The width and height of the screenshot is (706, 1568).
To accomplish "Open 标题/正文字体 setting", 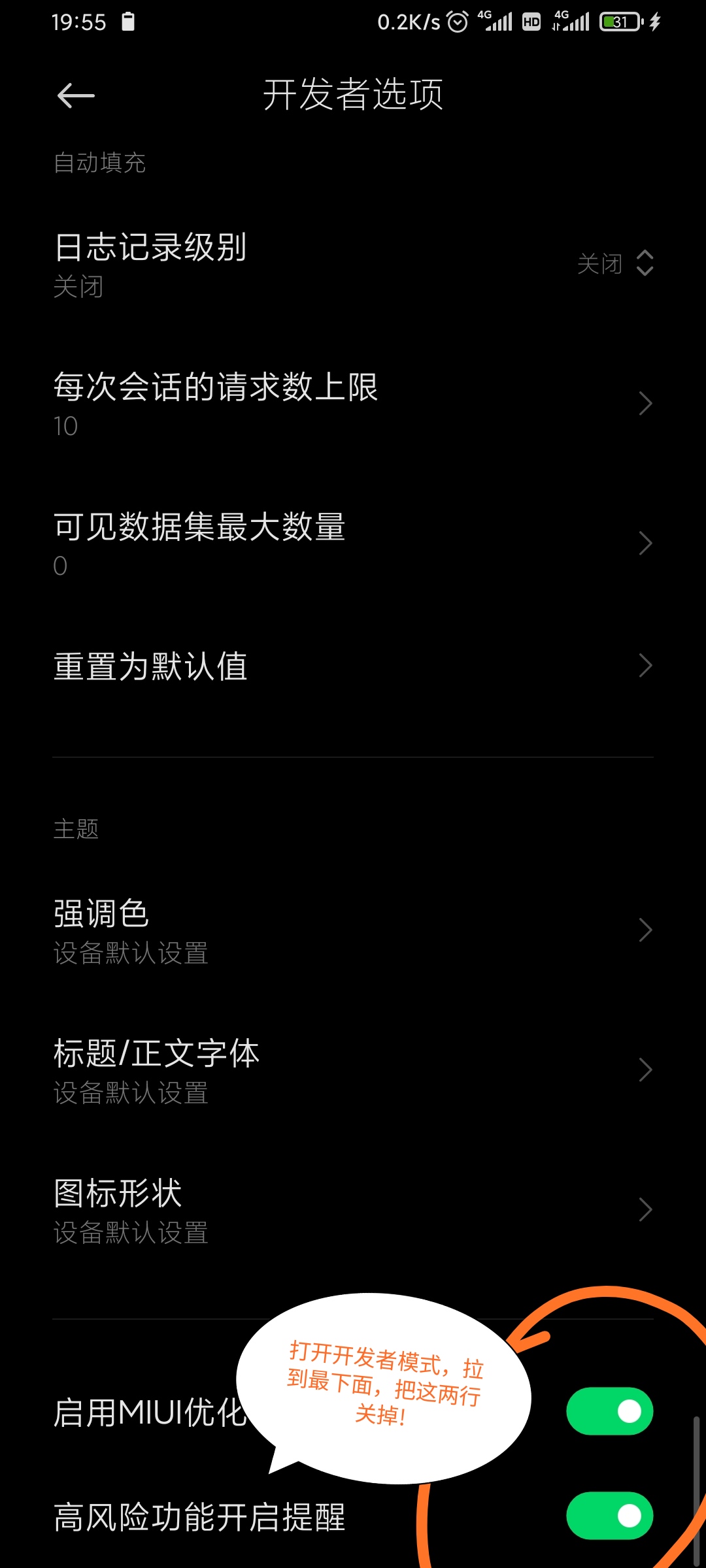I will [353, 1070].
